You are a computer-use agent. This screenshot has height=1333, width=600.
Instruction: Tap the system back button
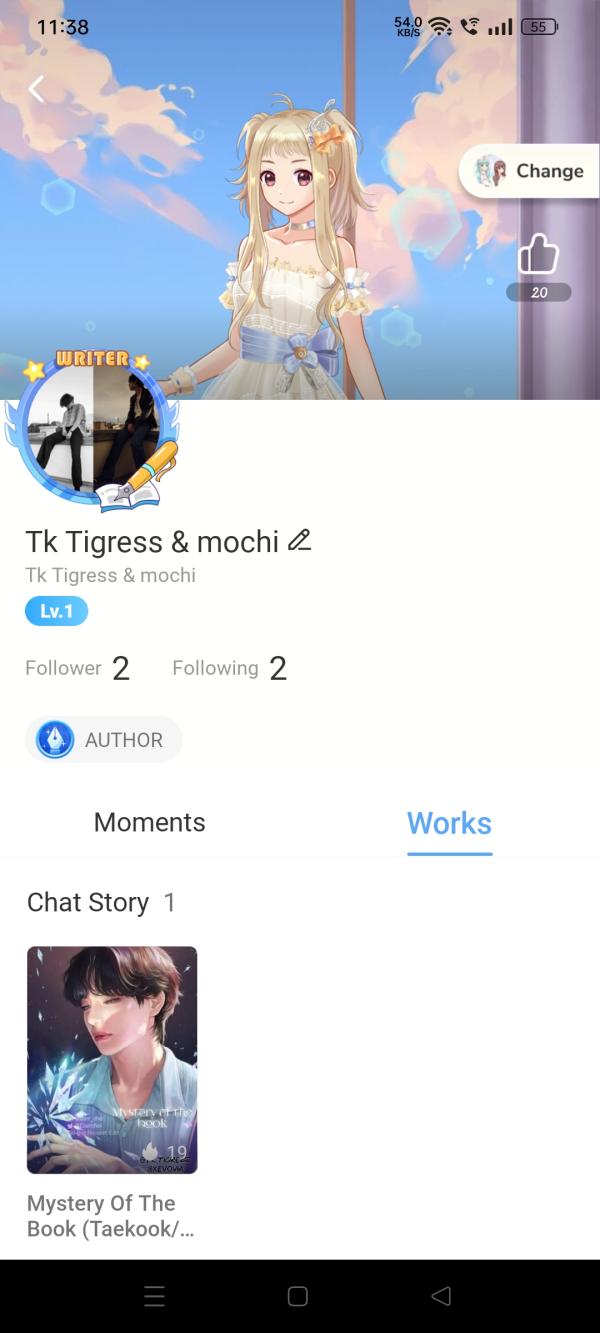(x=441, y=1296)
